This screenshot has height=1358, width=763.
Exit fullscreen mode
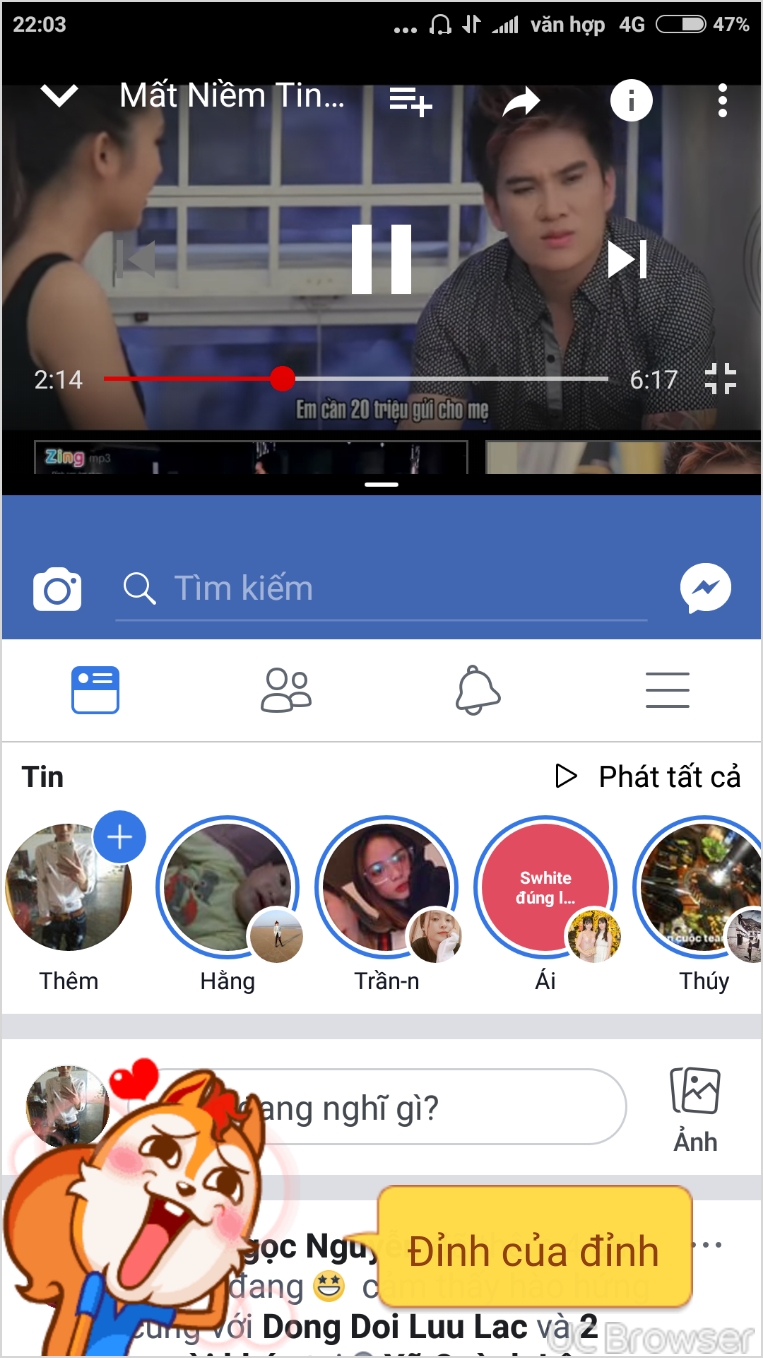coord(720,379)
